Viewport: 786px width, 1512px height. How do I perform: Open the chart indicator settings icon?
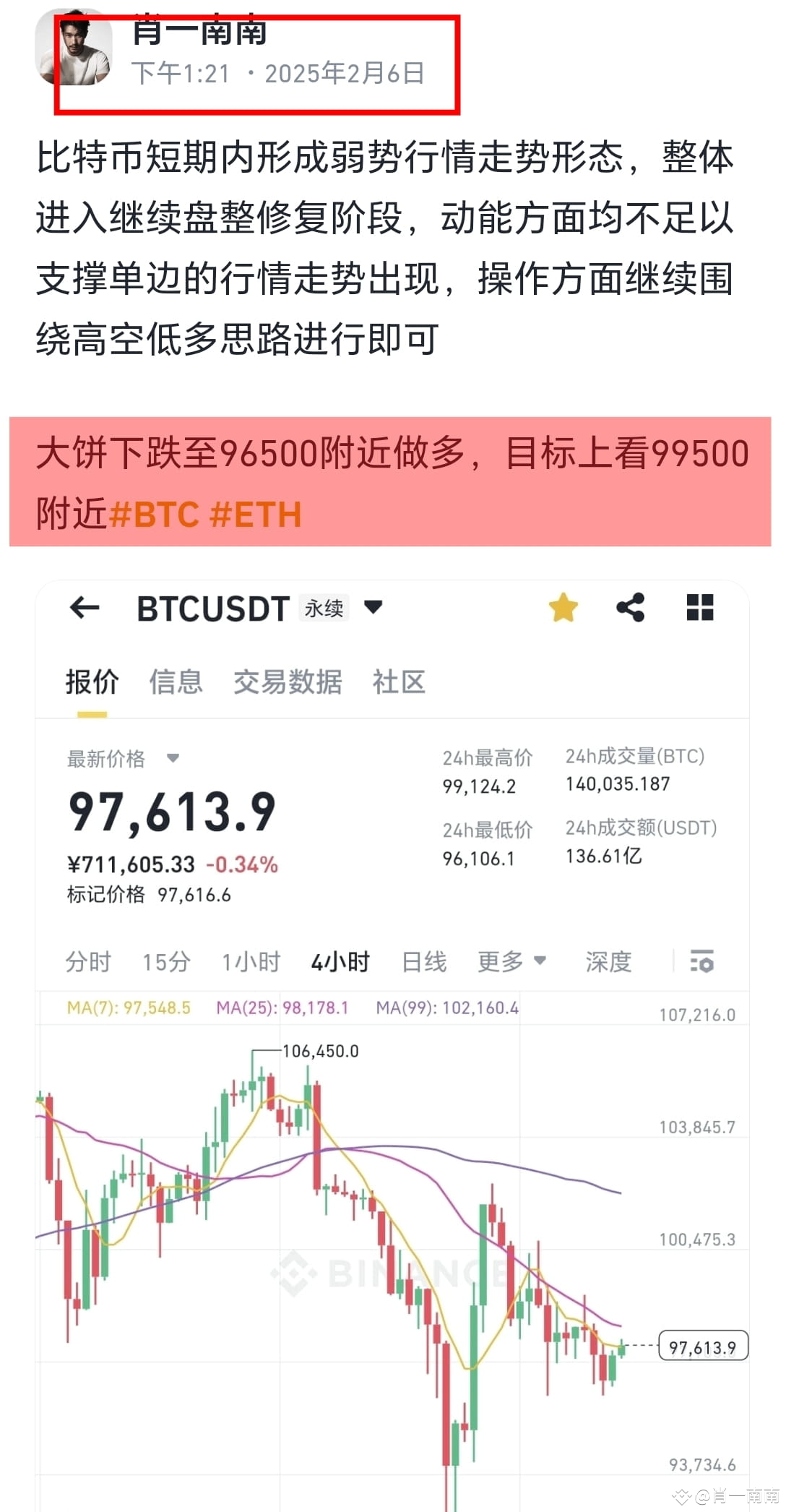pyautogui.click(x=702, y=961)
